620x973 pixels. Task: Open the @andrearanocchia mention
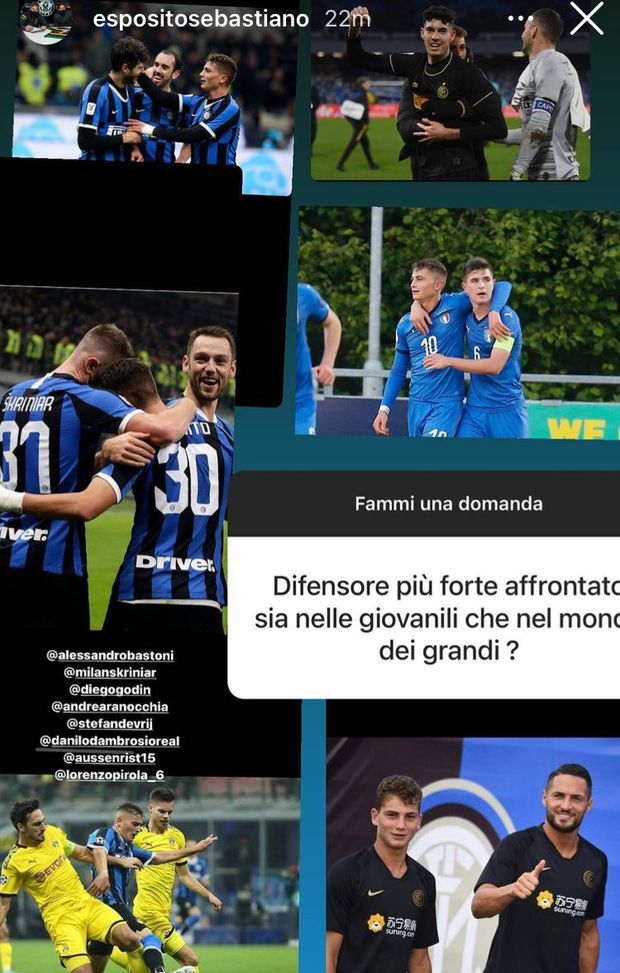coord(110,707)
